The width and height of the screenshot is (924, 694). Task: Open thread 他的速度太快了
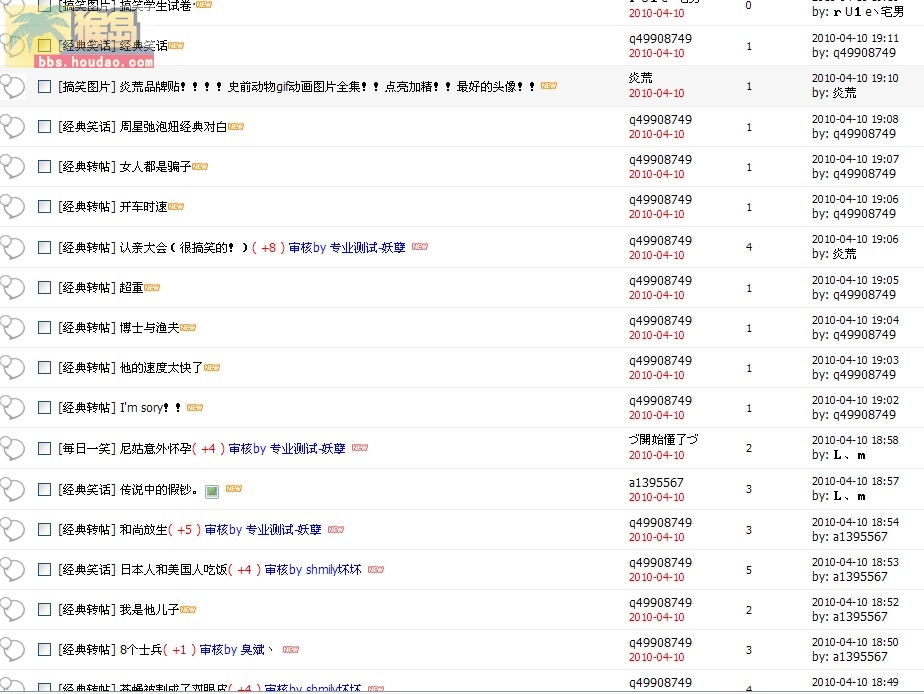click(x=161, y=368)
